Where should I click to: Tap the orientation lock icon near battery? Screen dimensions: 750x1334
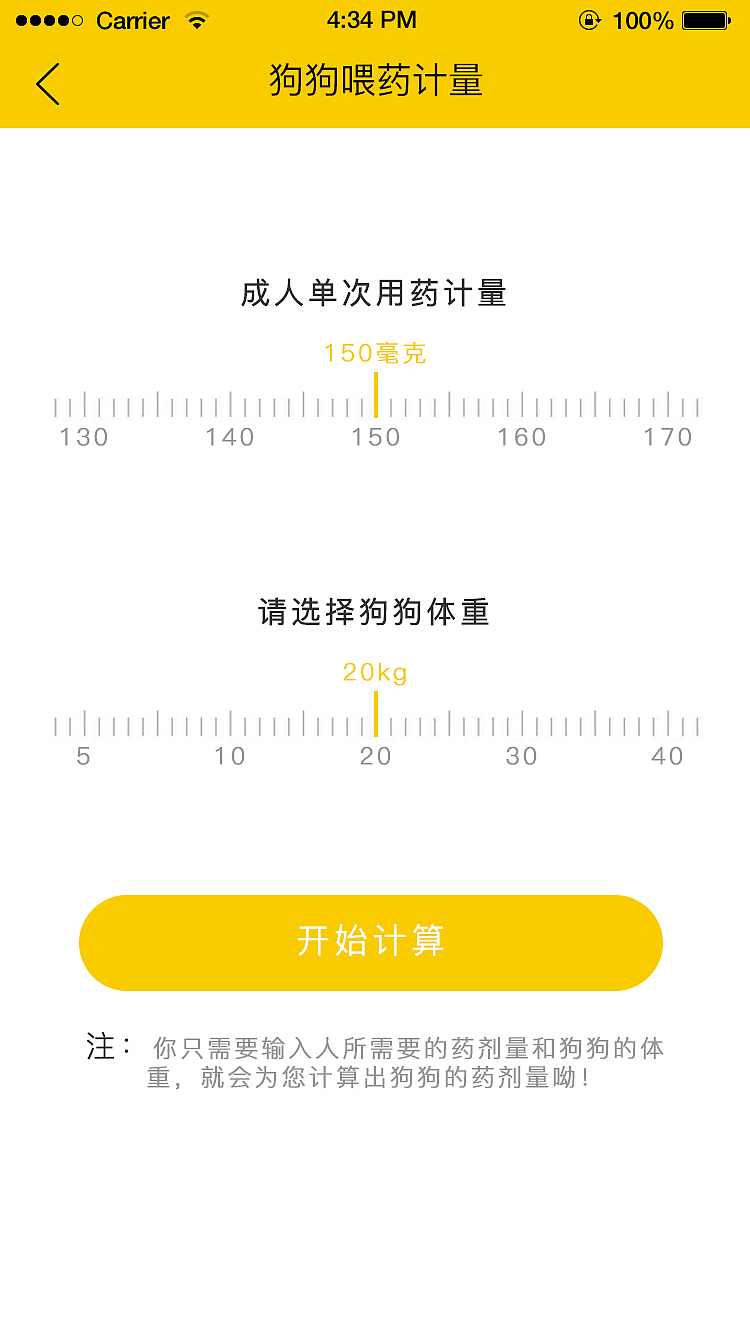pyautogui.click(x=591, y=19)
